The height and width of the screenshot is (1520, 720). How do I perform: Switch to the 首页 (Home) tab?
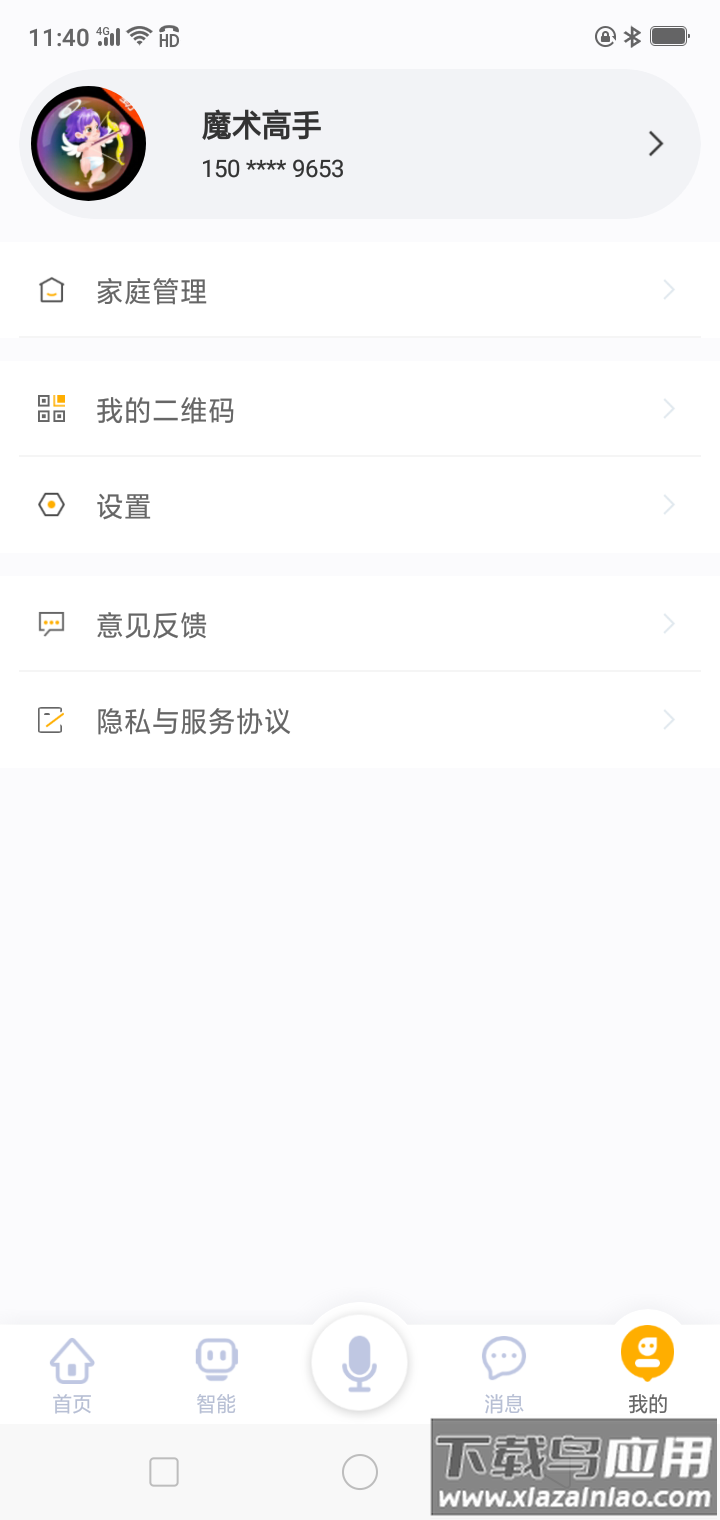coord(71,1373)
